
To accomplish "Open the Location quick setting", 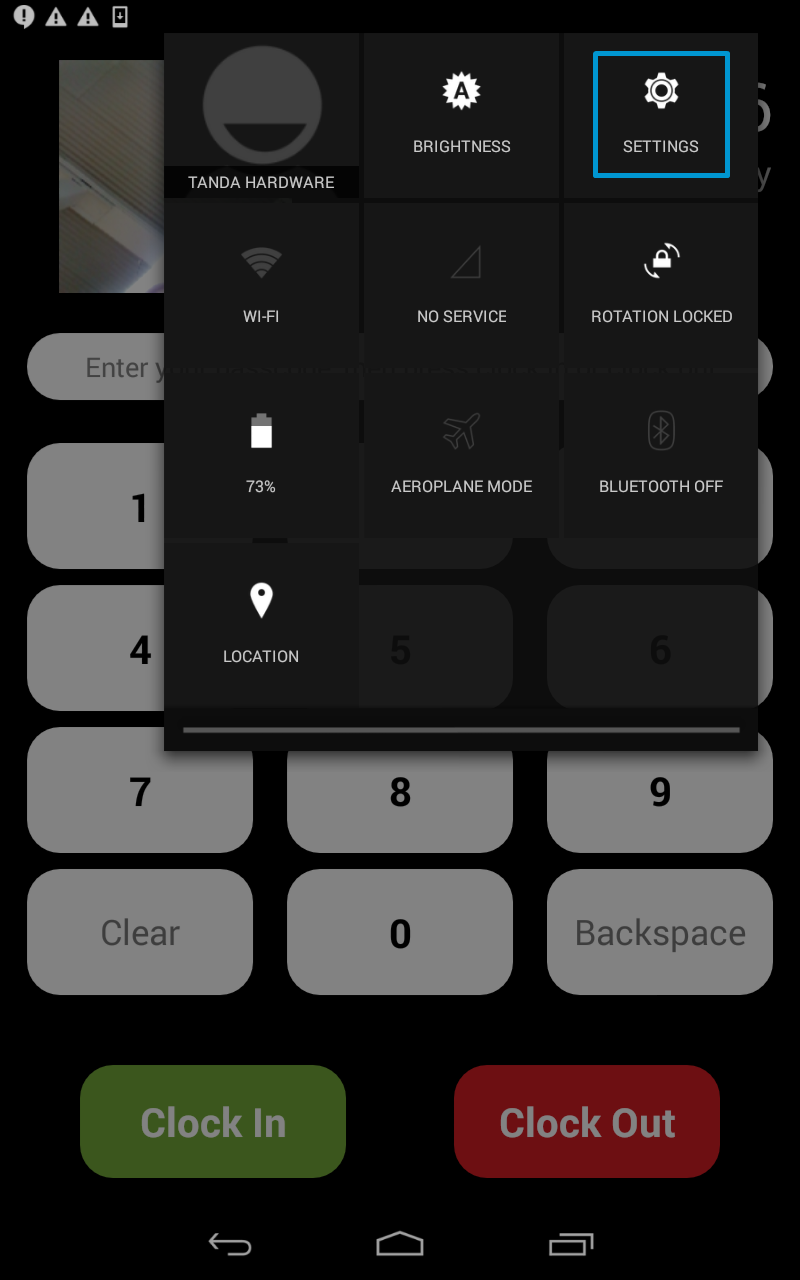I will point(261,625).
